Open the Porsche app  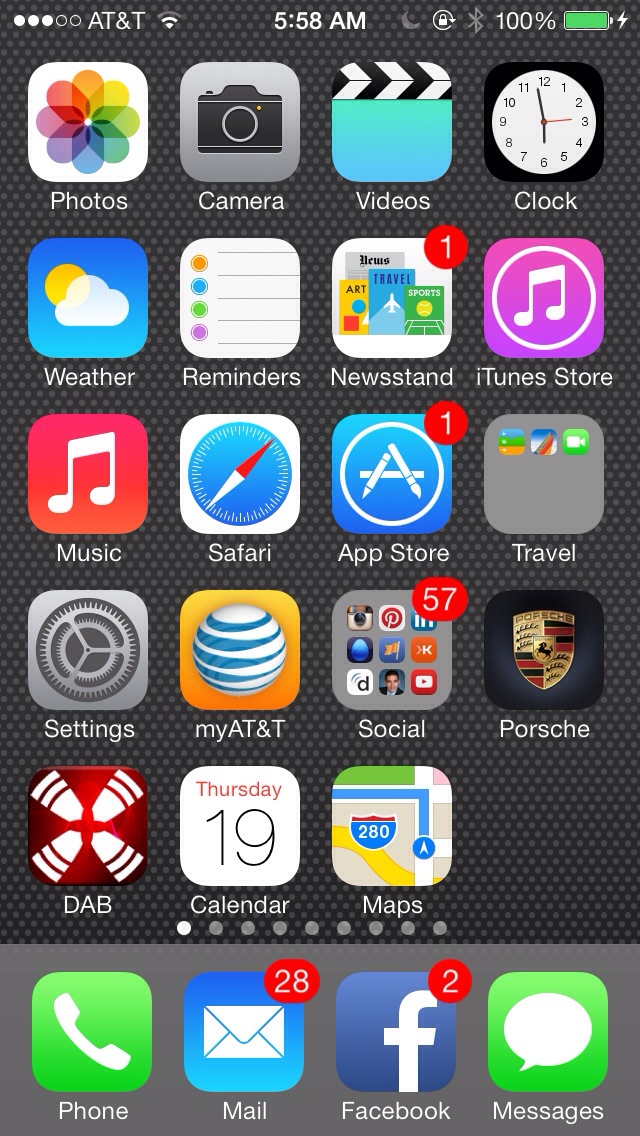(544, 649)
